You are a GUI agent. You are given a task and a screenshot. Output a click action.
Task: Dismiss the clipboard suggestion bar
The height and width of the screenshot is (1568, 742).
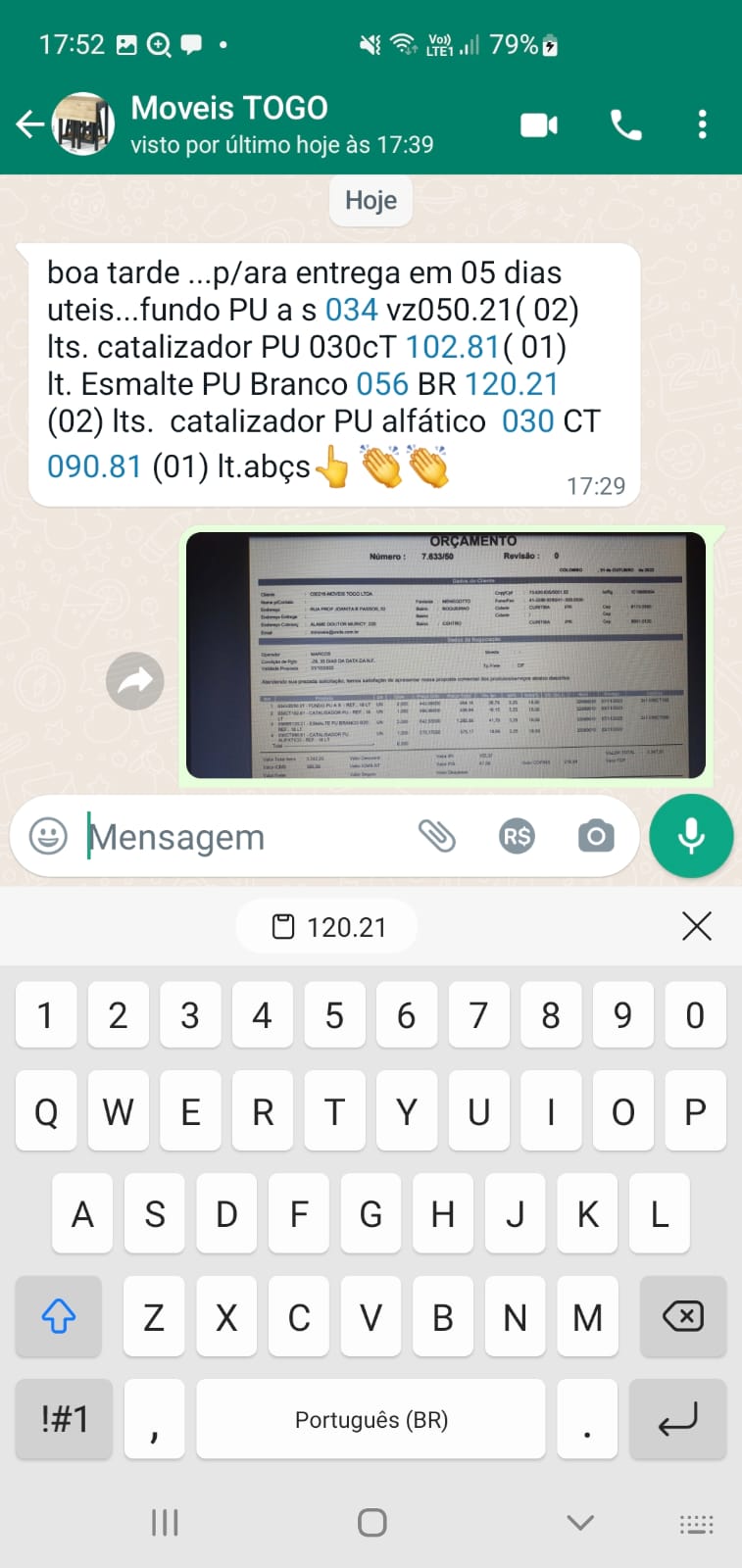(696, 926)
